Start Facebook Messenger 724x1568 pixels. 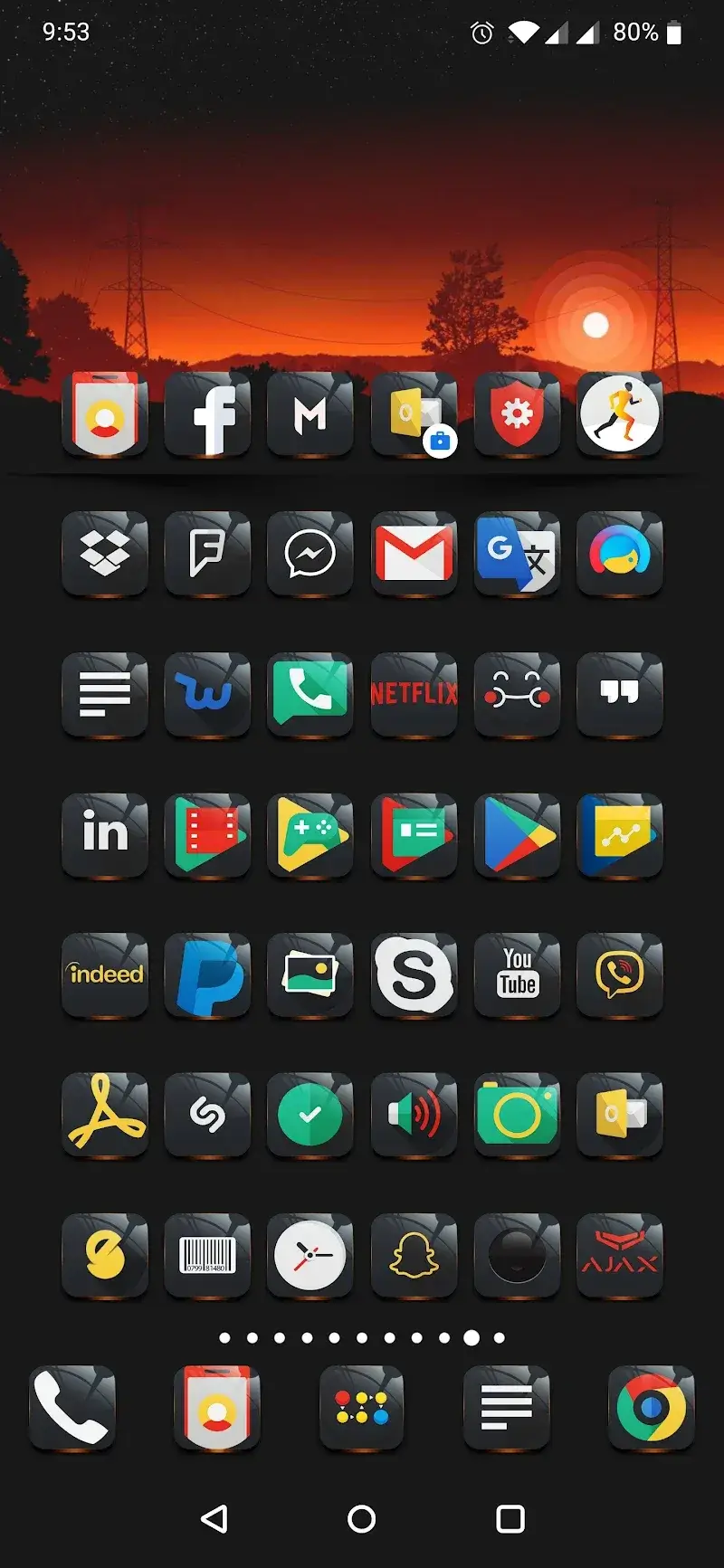(310, 554)
